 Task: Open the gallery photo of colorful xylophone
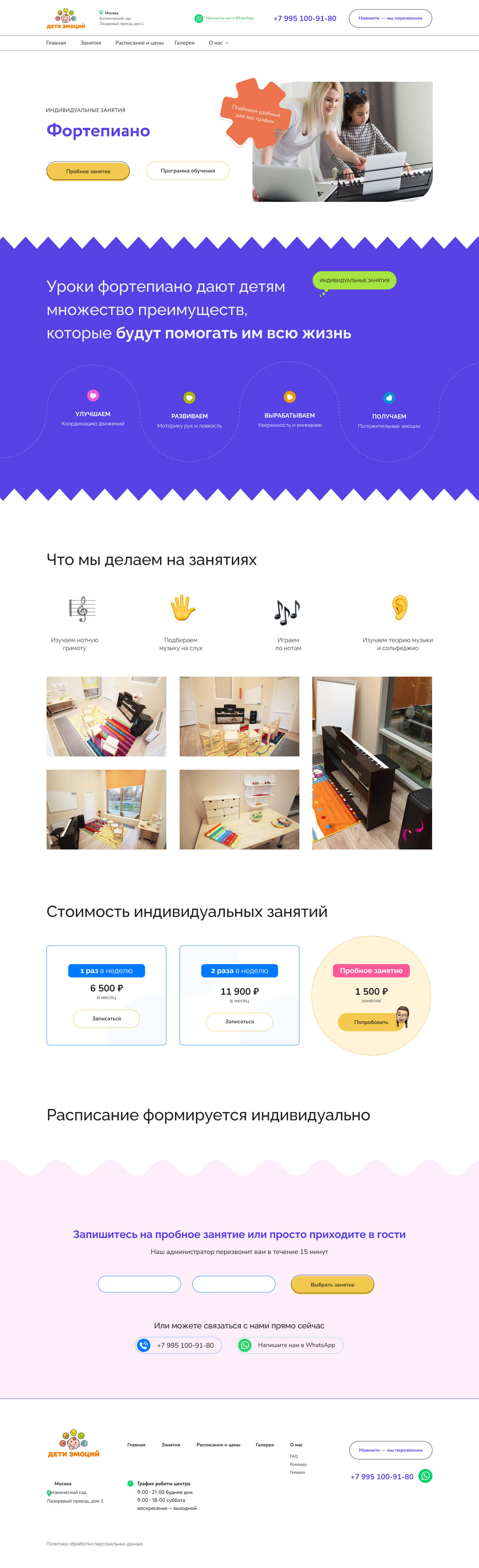(239, 809)
